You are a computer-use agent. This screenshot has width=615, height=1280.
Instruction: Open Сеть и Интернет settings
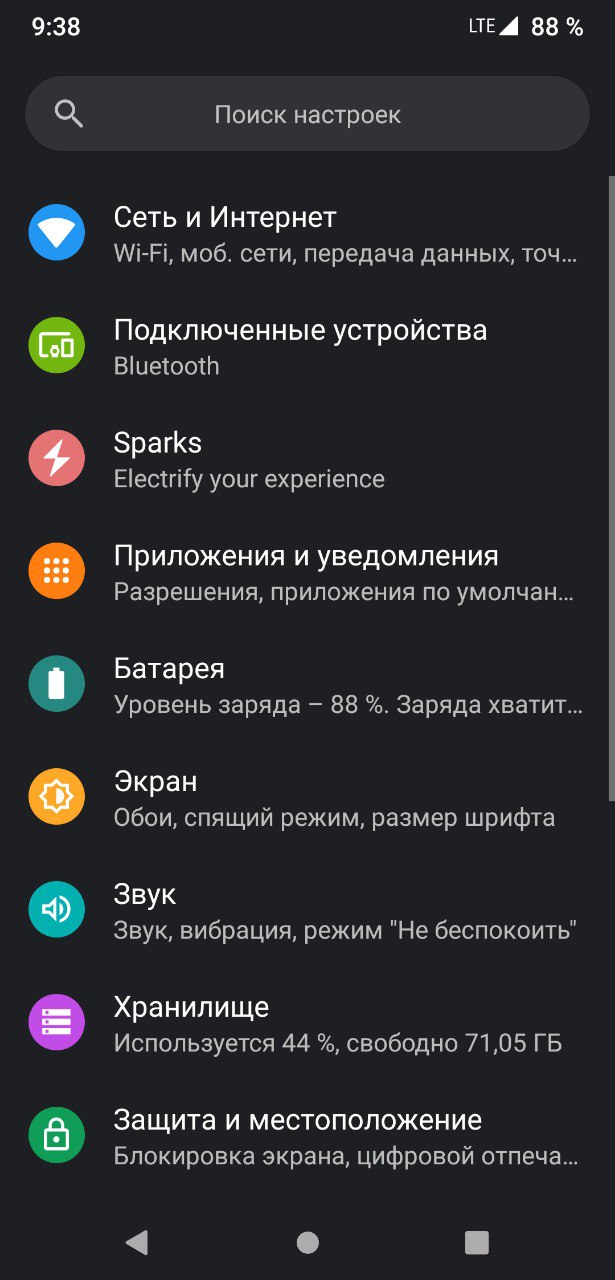307,233
